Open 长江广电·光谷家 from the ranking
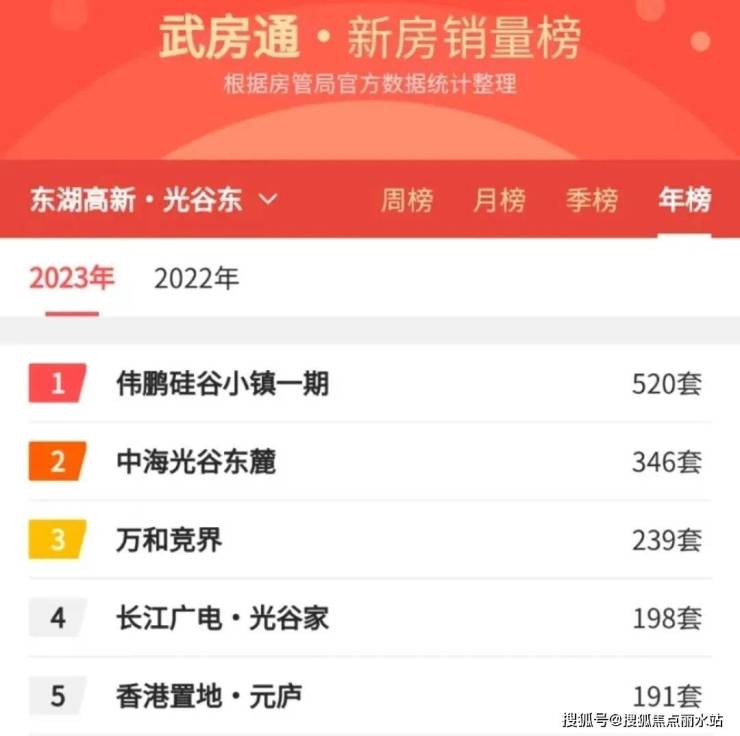This screenshot has width=740, height=736. click(x=222, y=618)
